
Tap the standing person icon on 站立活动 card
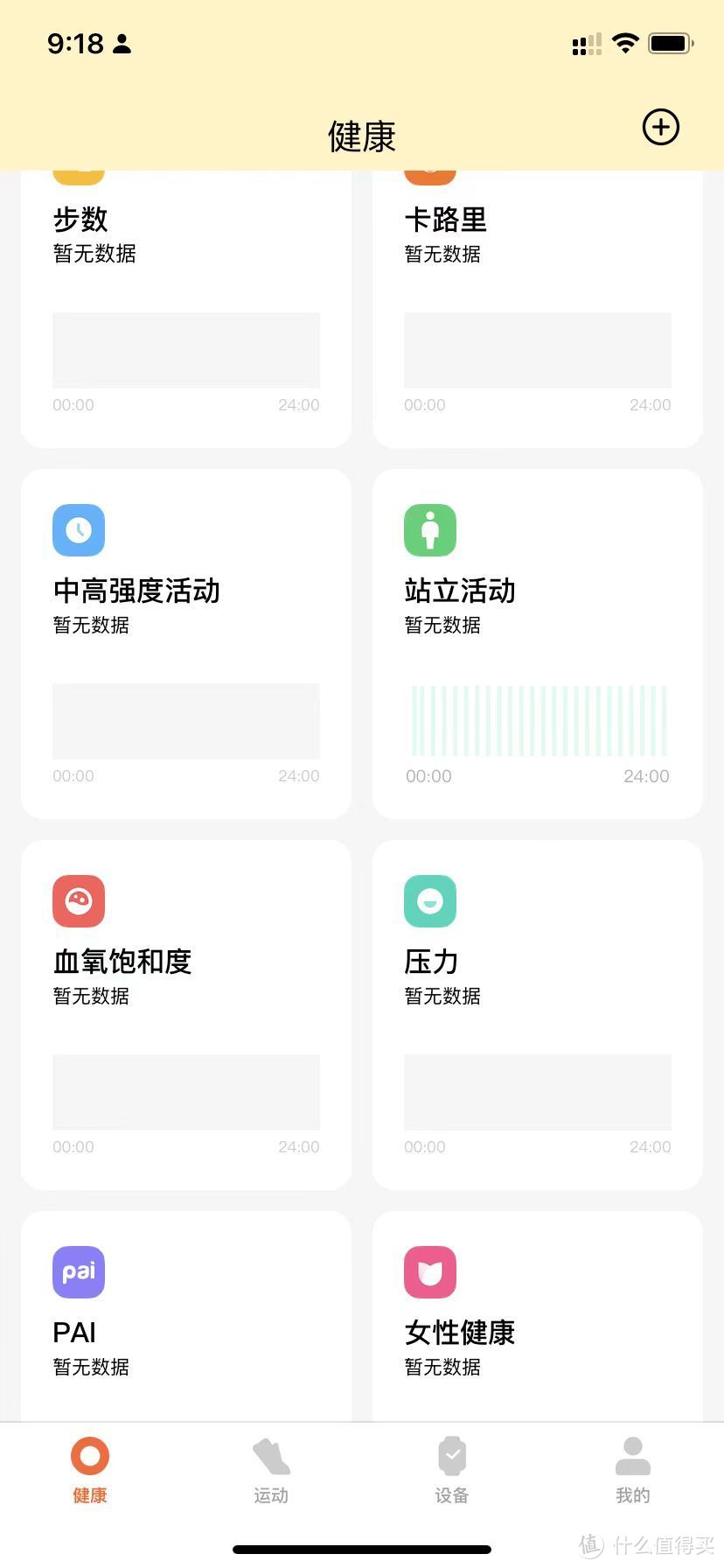point(429,530)
